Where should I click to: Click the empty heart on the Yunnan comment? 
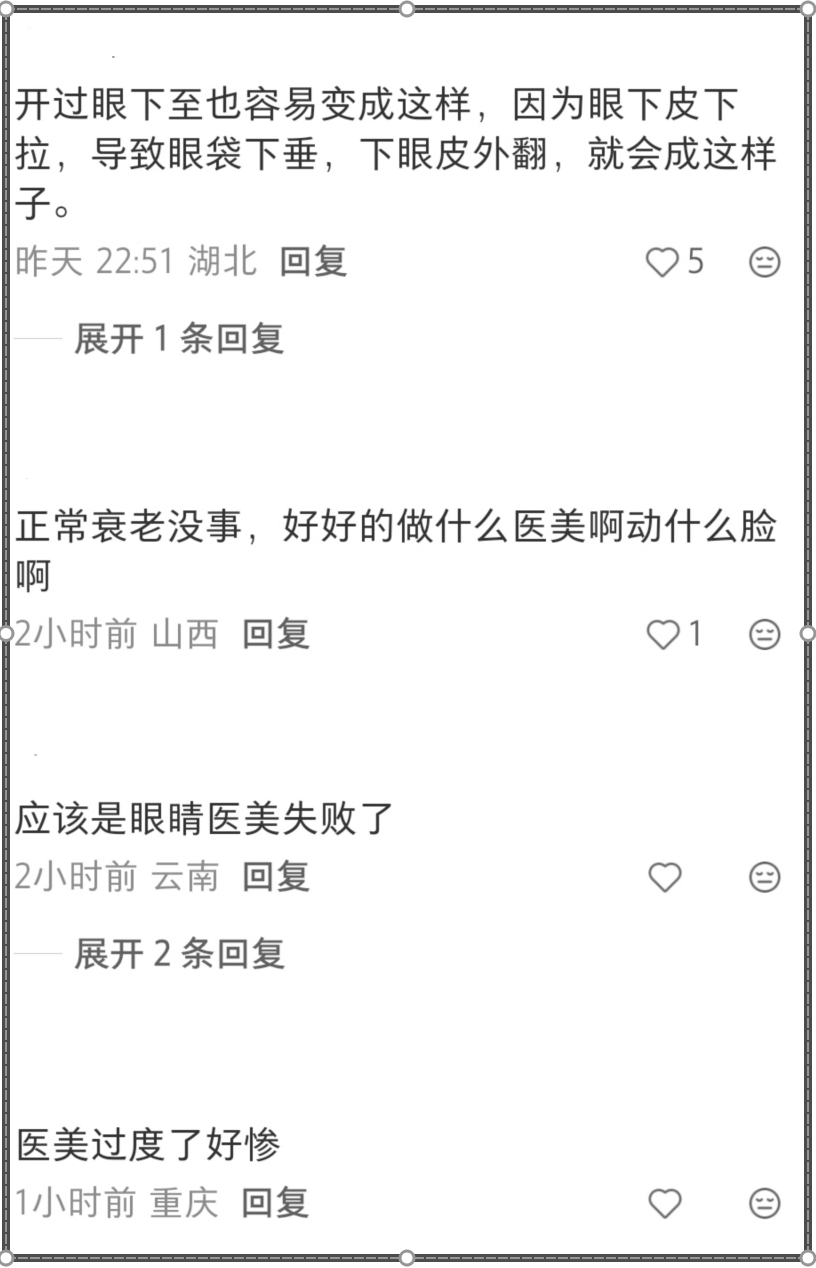coord(664,877)
